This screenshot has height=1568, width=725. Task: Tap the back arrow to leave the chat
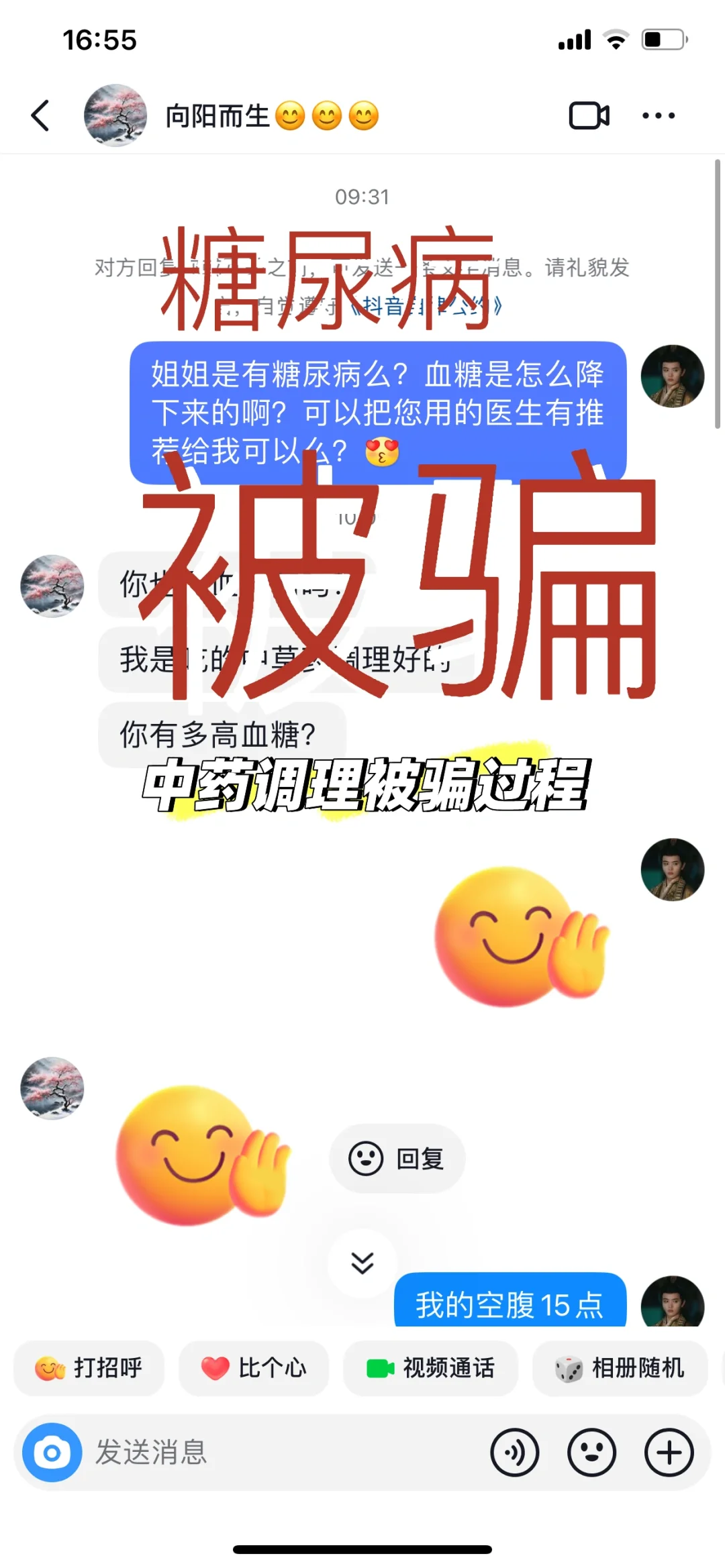coord(40,115)
